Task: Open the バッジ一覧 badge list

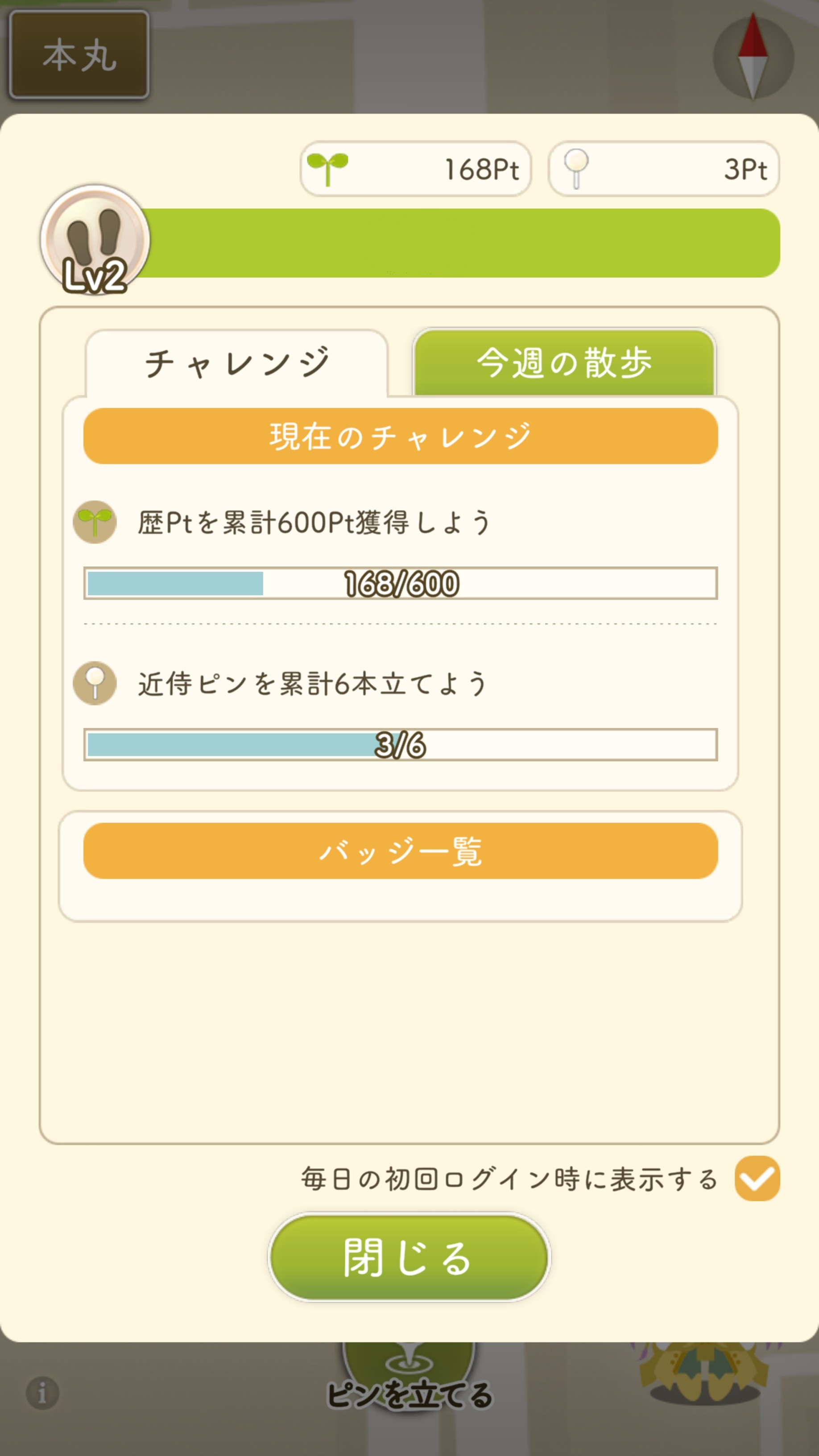Action: 400,851
